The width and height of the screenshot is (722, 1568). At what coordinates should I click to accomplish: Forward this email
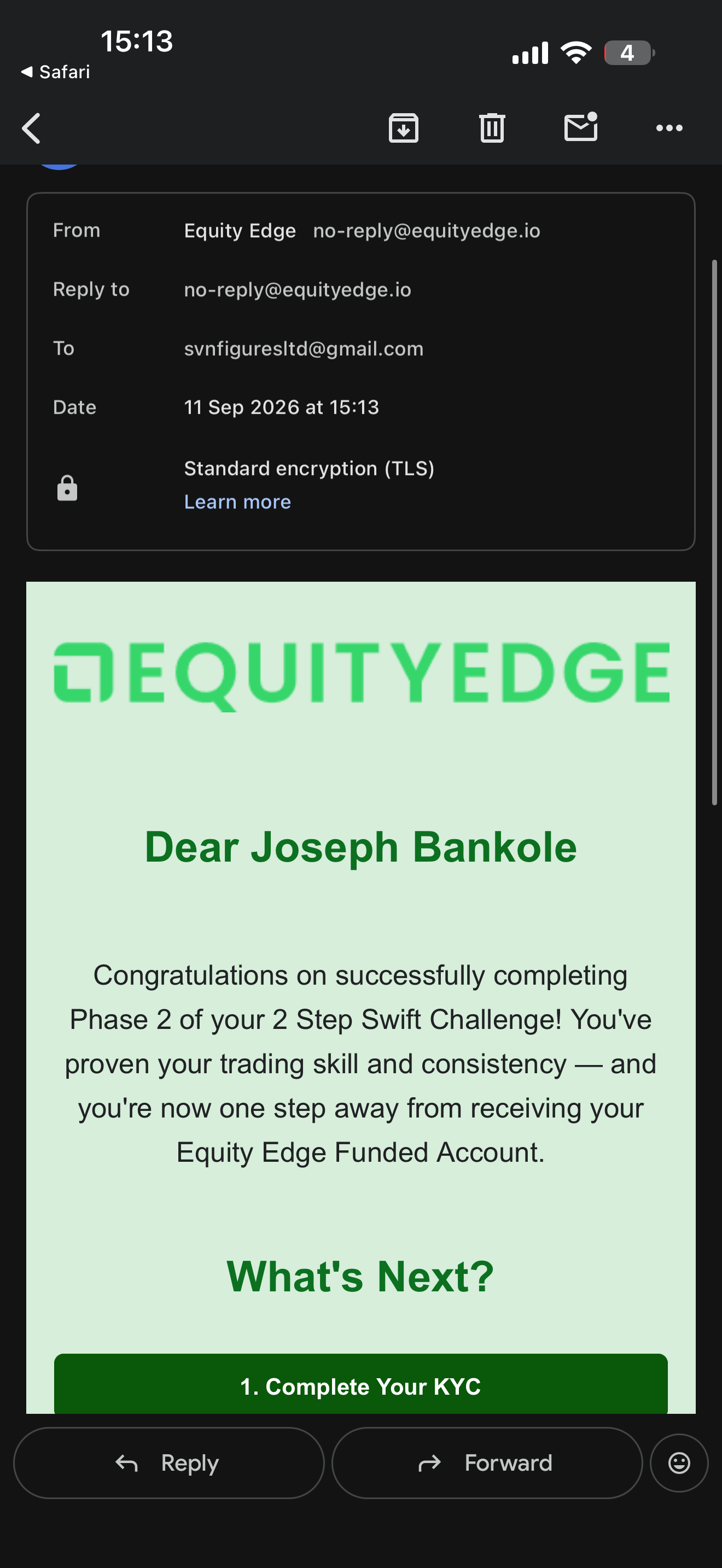487,1462
